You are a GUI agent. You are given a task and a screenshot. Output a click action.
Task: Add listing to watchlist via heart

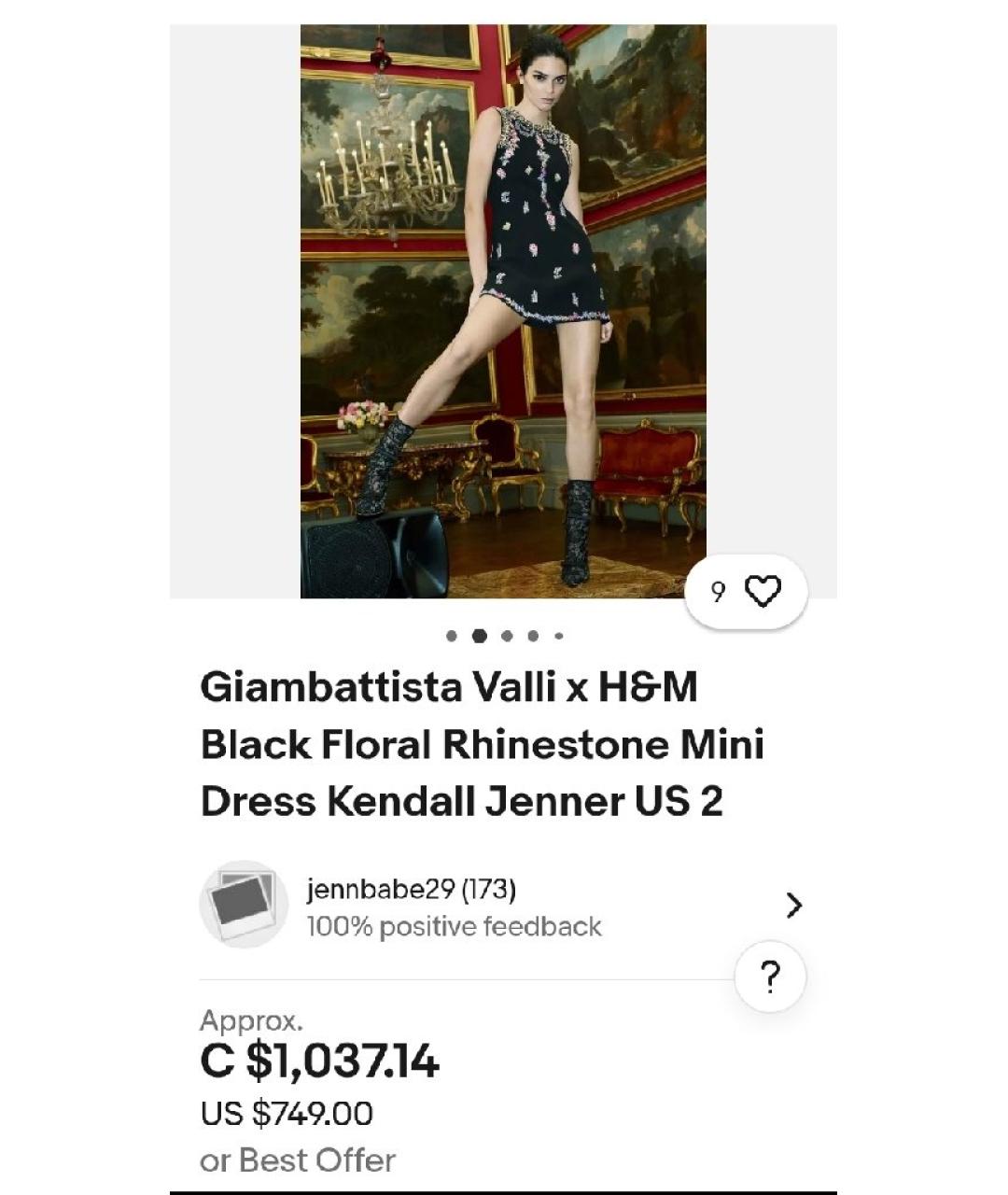(x=763, y=591)
